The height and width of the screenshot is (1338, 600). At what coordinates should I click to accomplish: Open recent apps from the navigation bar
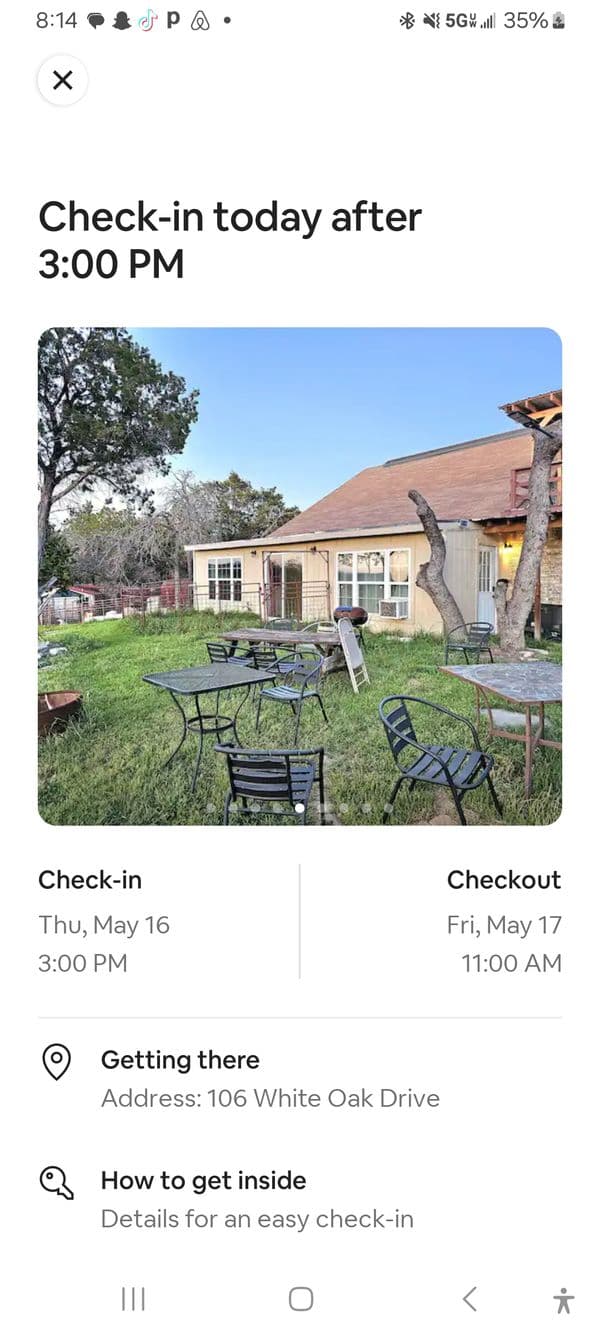tap(133, 1299)
